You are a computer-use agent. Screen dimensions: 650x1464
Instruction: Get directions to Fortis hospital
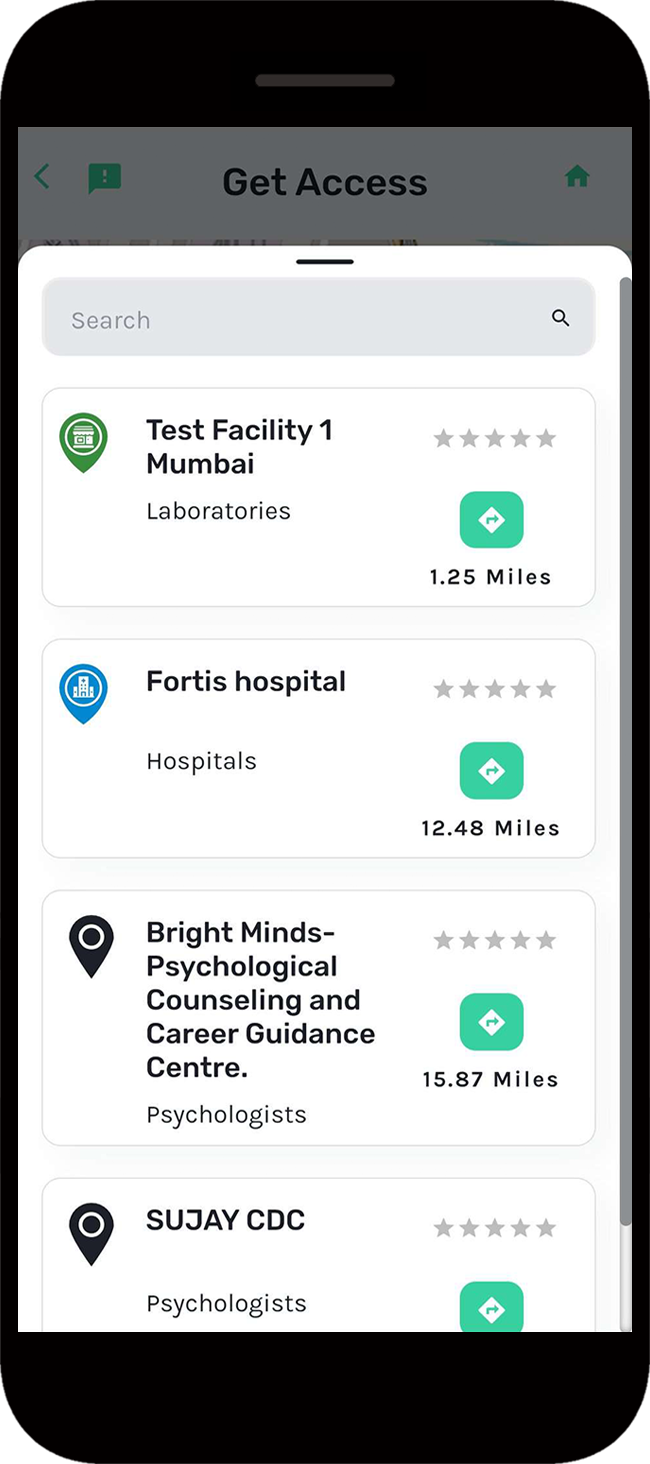coord(491,771)
